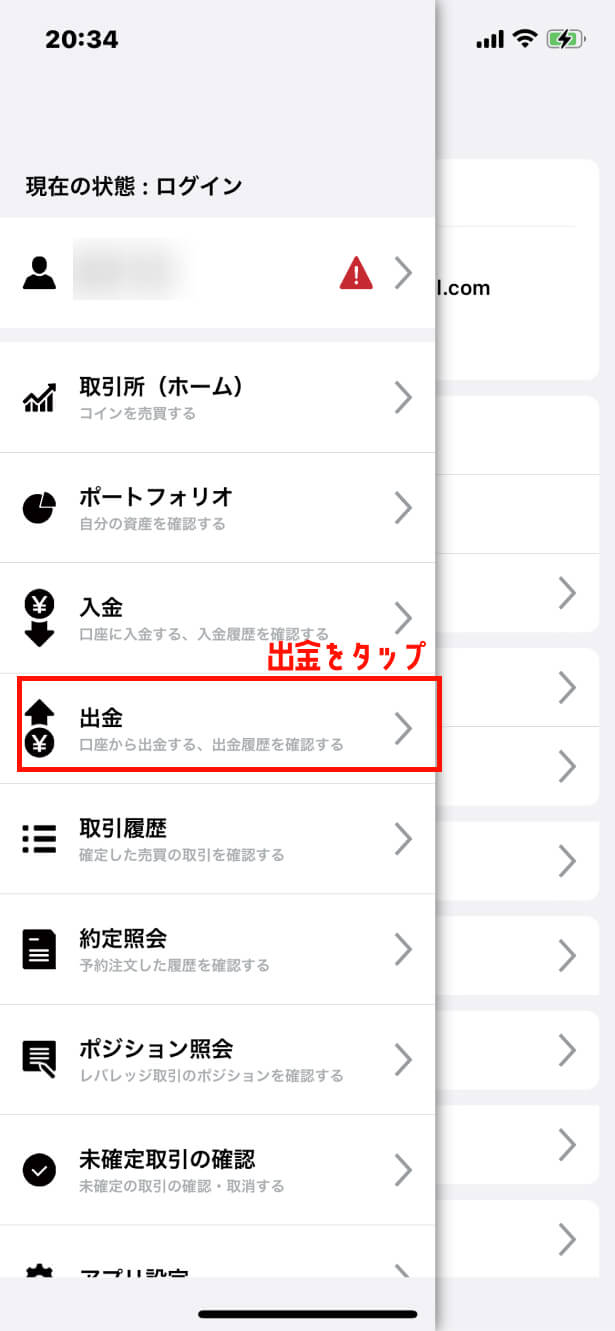The width and height of the screenshot is (615, 1331).
Task: Tap 出金 to withdraw from the account
Action: point(217,728)
